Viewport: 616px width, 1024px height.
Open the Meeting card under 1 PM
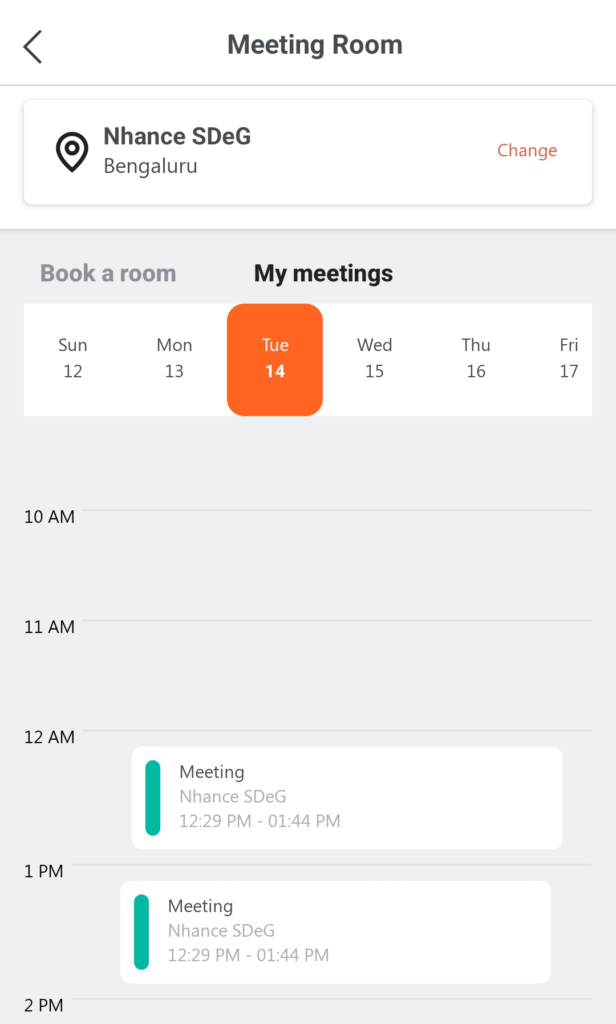pos(335,931)
